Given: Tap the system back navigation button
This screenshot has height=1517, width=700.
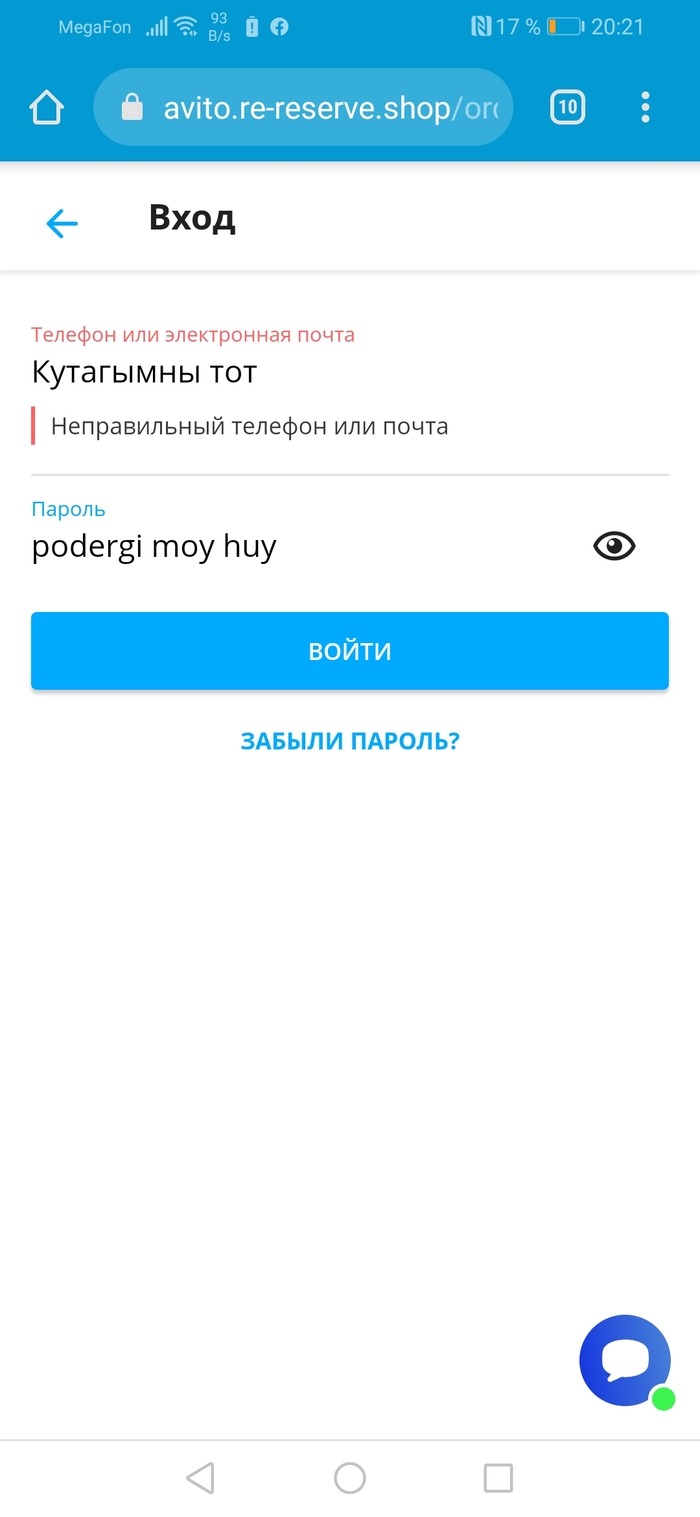Looking at the screenshot, I should 200,1477.
